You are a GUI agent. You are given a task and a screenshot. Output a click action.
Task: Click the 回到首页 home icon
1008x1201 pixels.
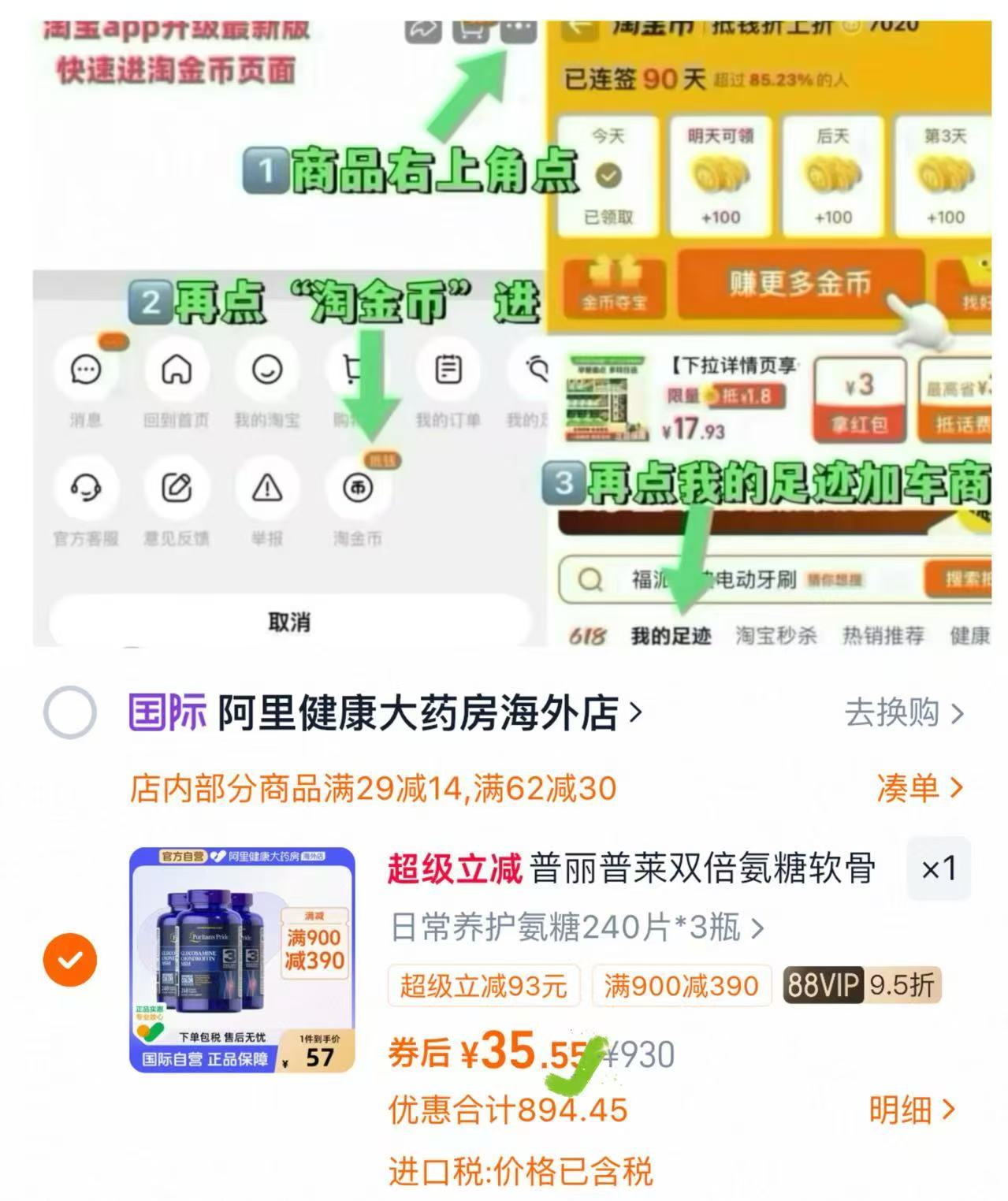point(178,369)
